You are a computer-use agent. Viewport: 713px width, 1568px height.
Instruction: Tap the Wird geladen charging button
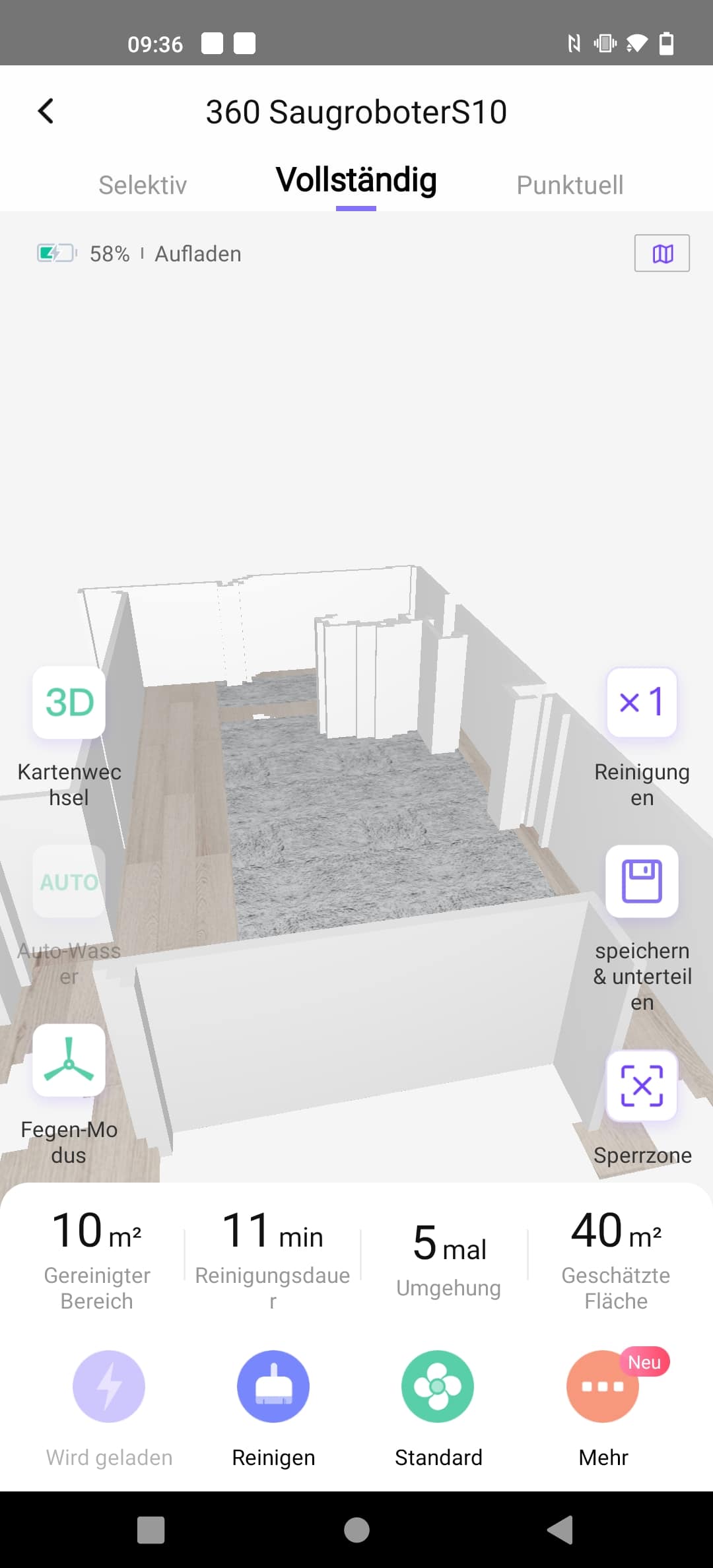click(x=109, y=1387)
